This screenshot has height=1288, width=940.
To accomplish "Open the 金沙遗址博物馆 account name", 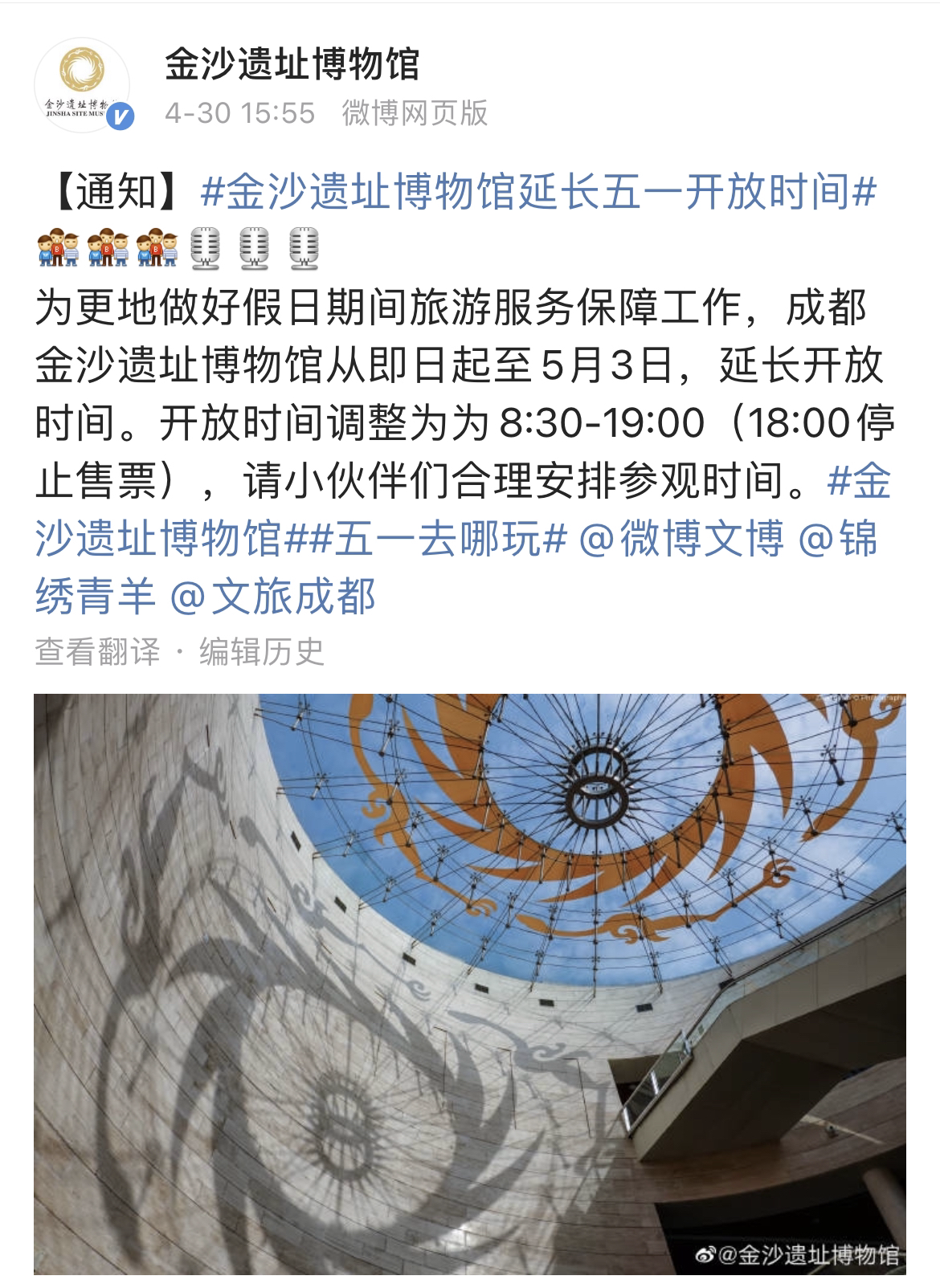I will (x=292, y=64).
